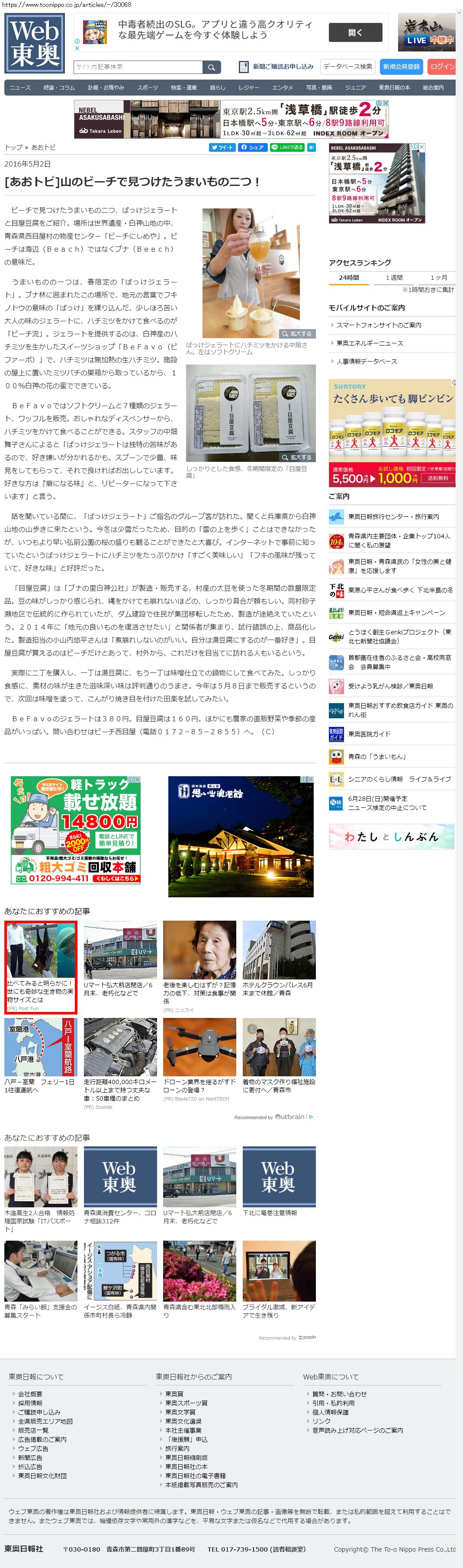
Task: Open 新規会員登録 registration button
Action: click(401, 66)
